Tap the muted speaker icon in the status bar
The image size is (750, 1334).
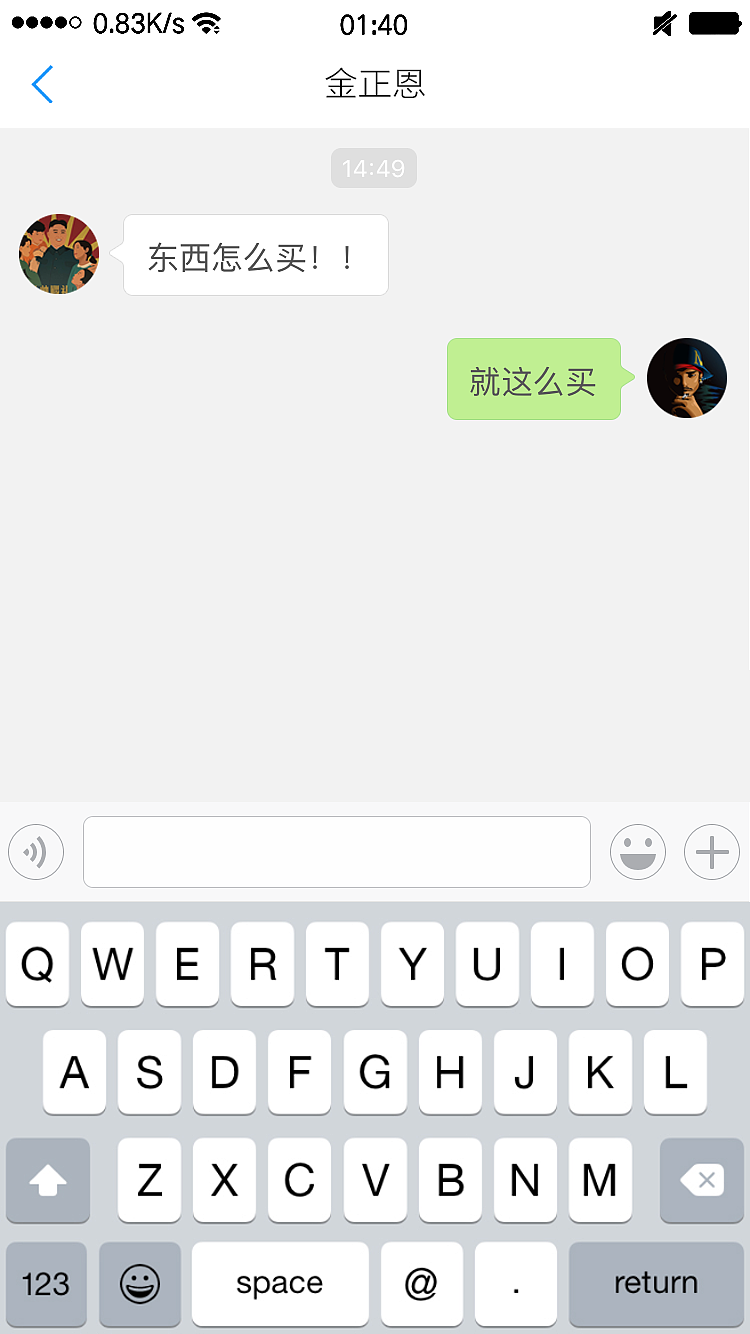pos(663,24)
